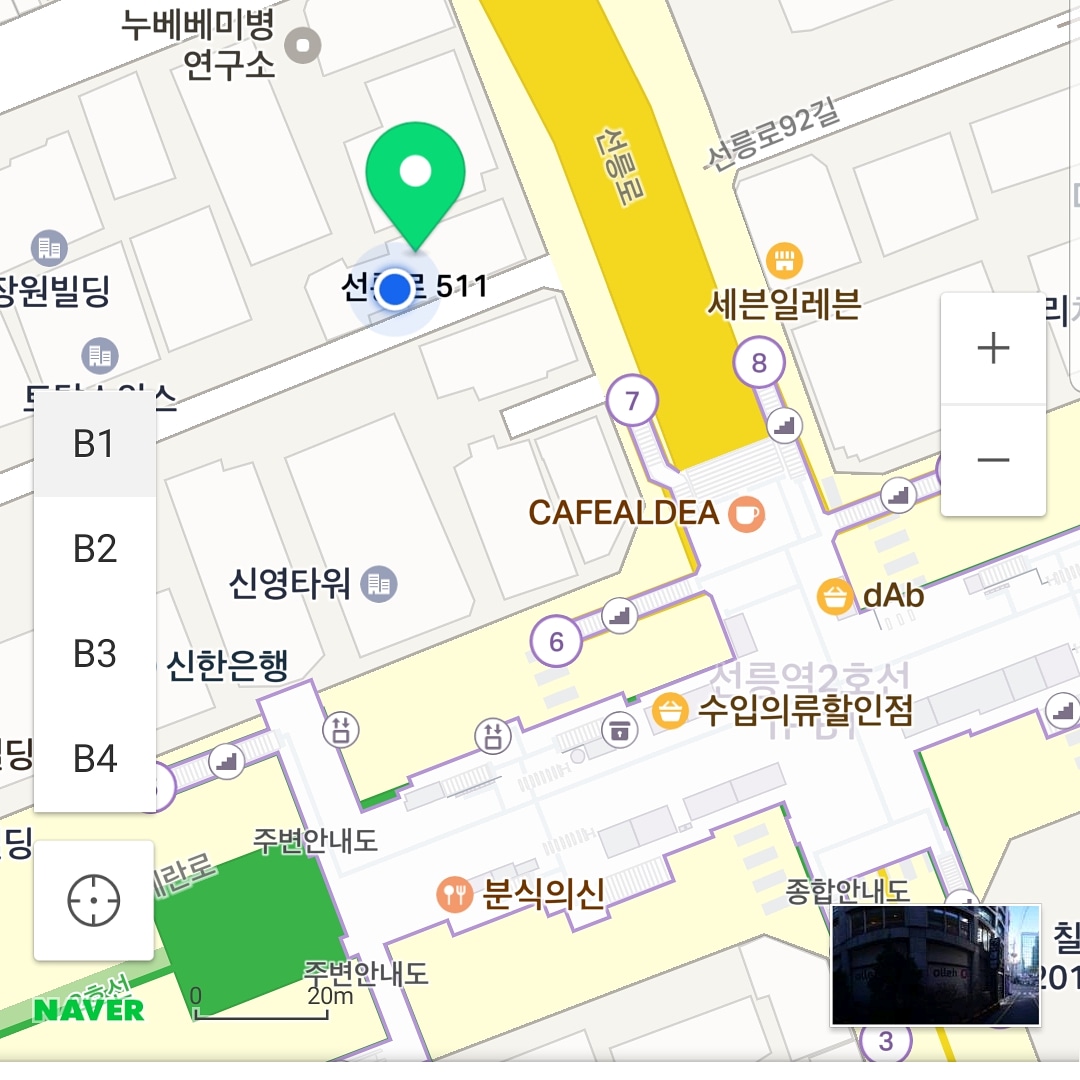Tap station exit 7 marker
Image resolution: width=1080 pixels, height=1080 pixels.
pos(632,402)
